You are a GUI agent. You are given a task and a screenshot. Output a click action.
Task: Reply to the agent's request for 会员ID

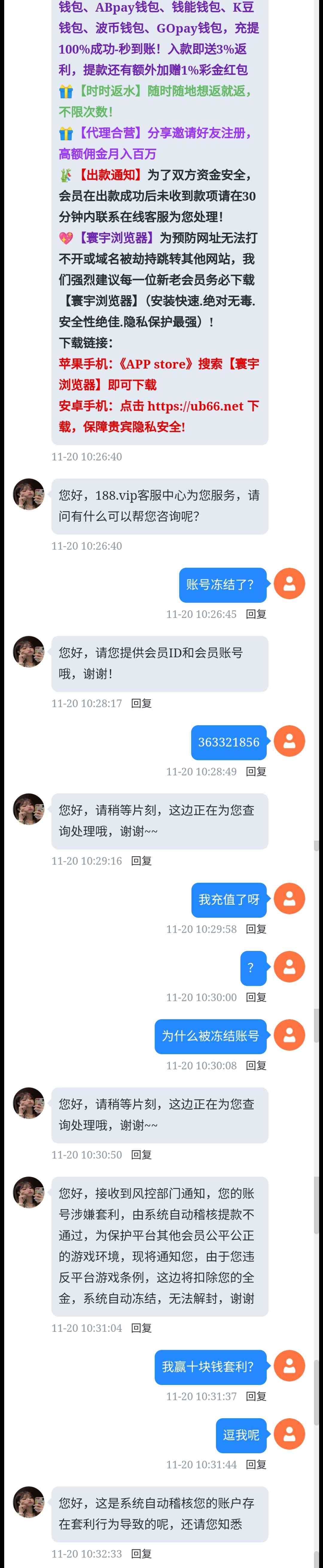pyautogui.click(x=141, y=703)
